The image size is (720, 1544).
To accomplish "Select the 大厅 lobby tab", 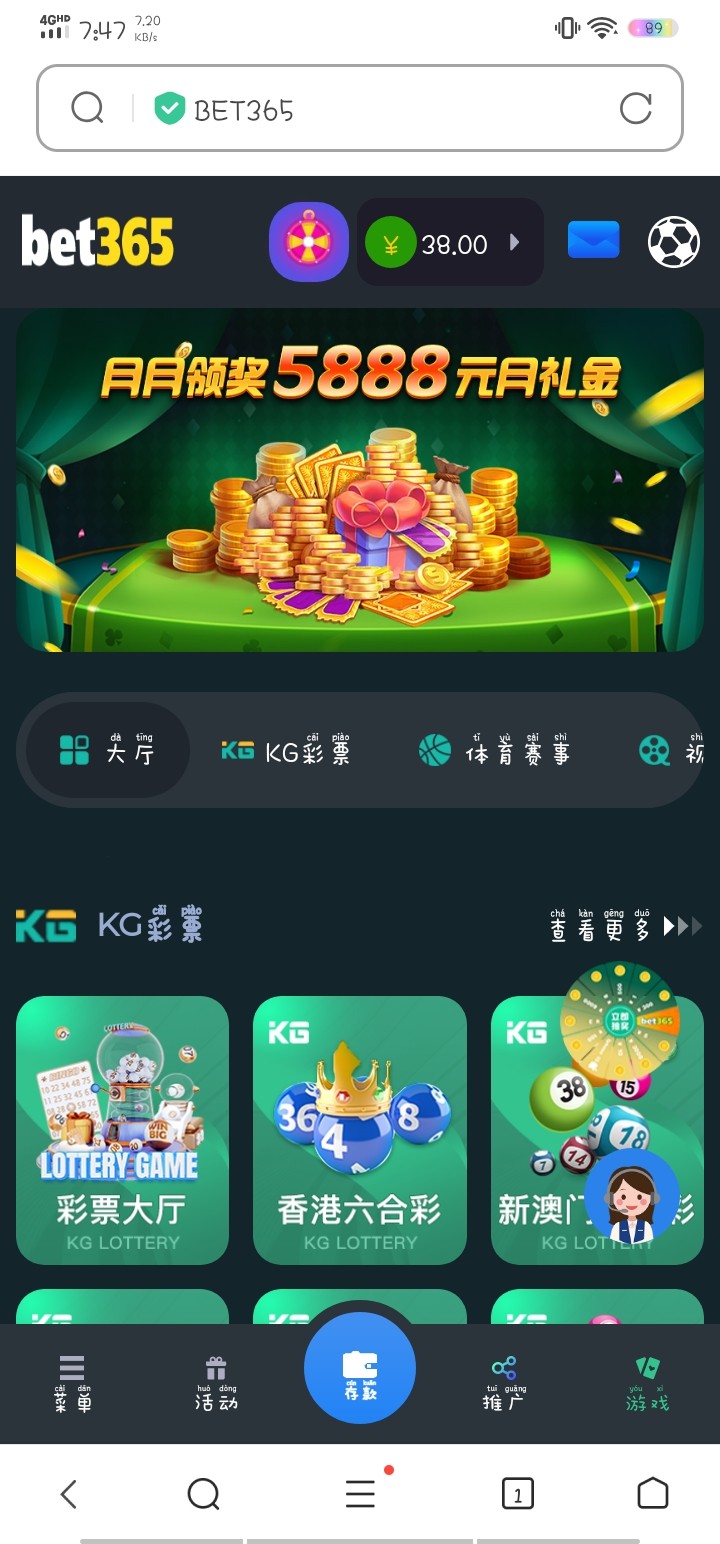I will (x=108, y=750).
